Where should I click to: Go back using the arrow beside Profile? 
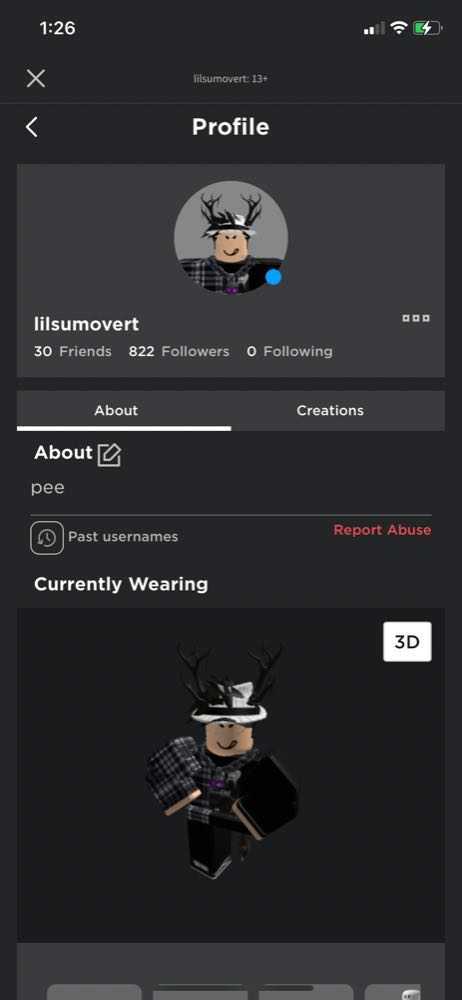click(31, 127)
